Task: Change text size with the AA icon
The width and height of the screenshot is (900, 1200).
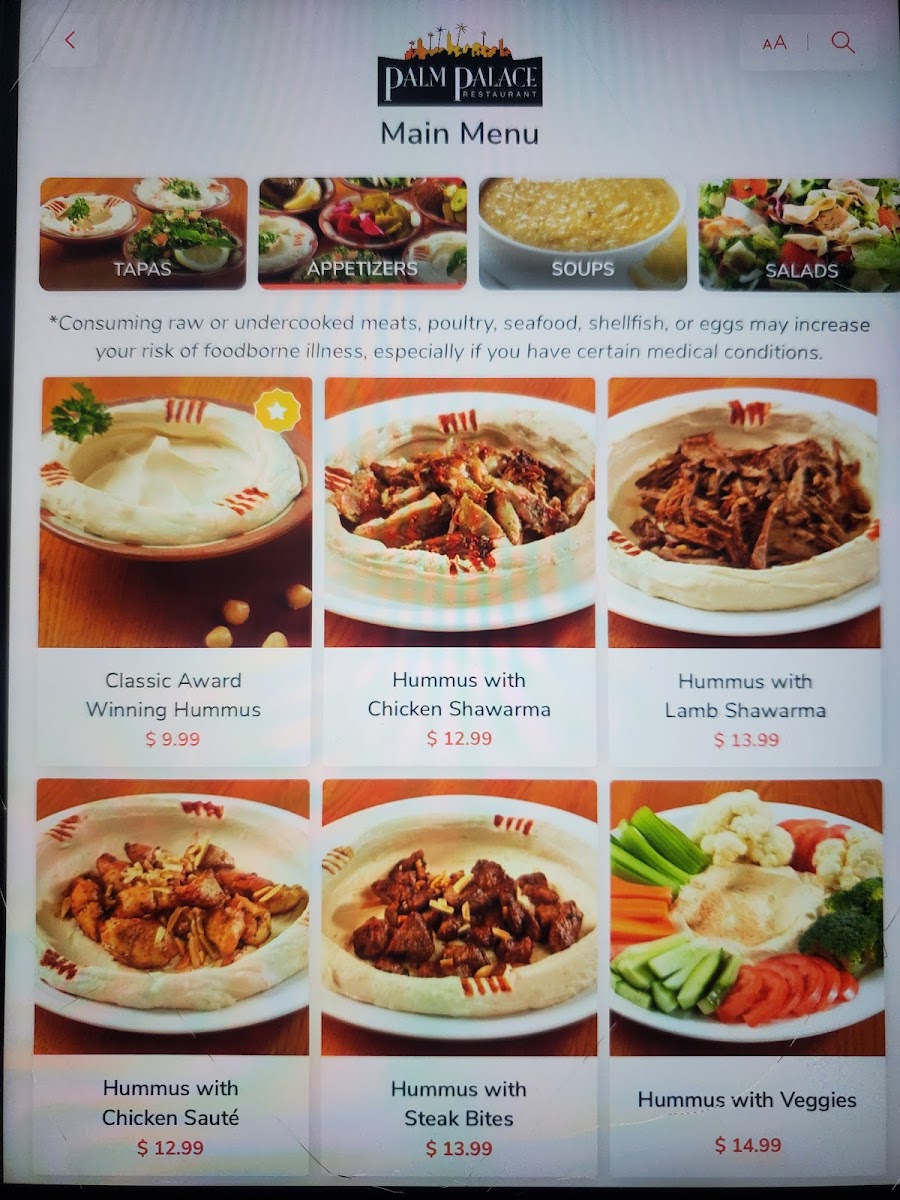Action: pos(774,43)
